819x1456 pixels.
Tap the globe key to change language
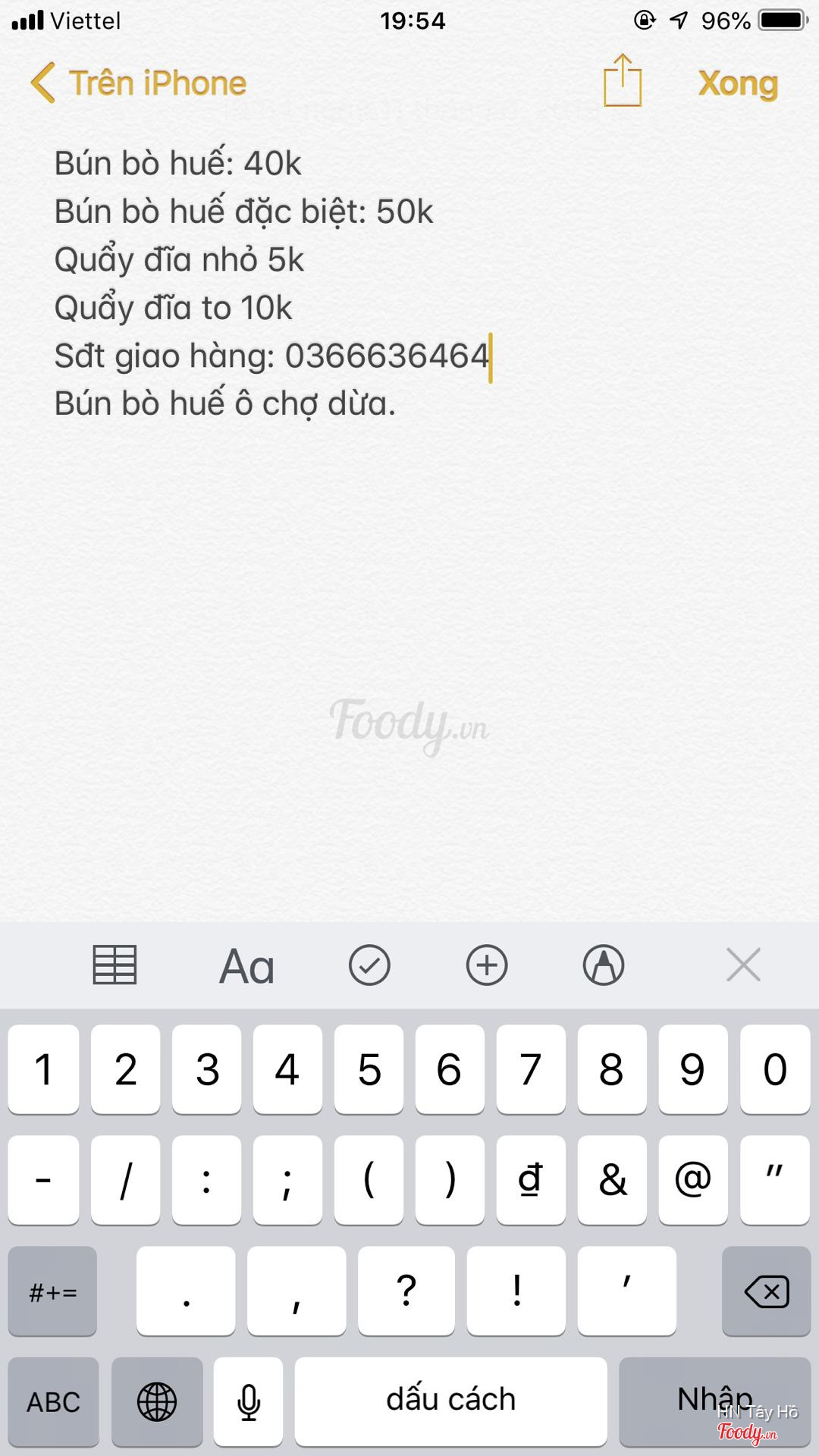pyautogui.click(x=157, y=1401)
